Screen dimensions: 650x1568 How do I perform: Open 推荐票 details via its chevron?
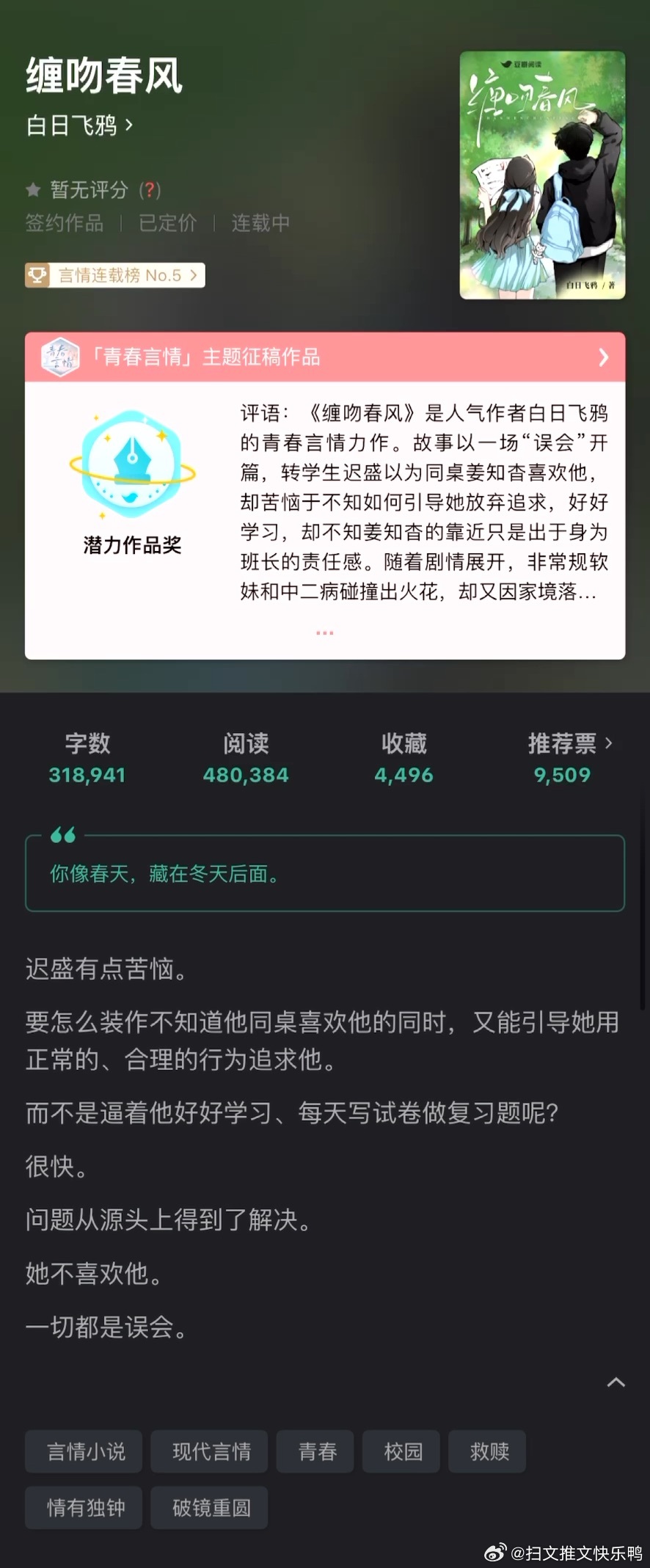[x=609, y=743]
